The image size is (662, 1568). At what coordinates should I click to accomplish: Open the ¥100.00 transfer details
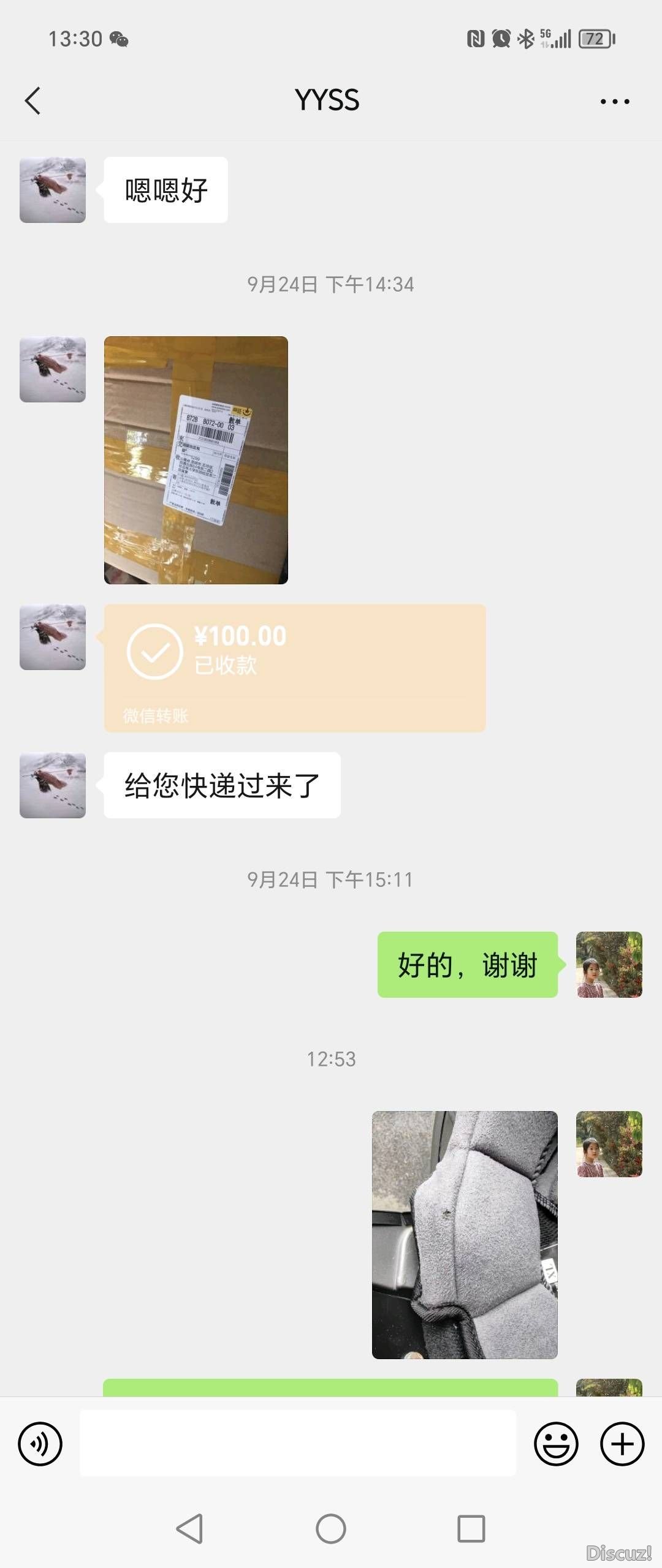tap(295, 668)
